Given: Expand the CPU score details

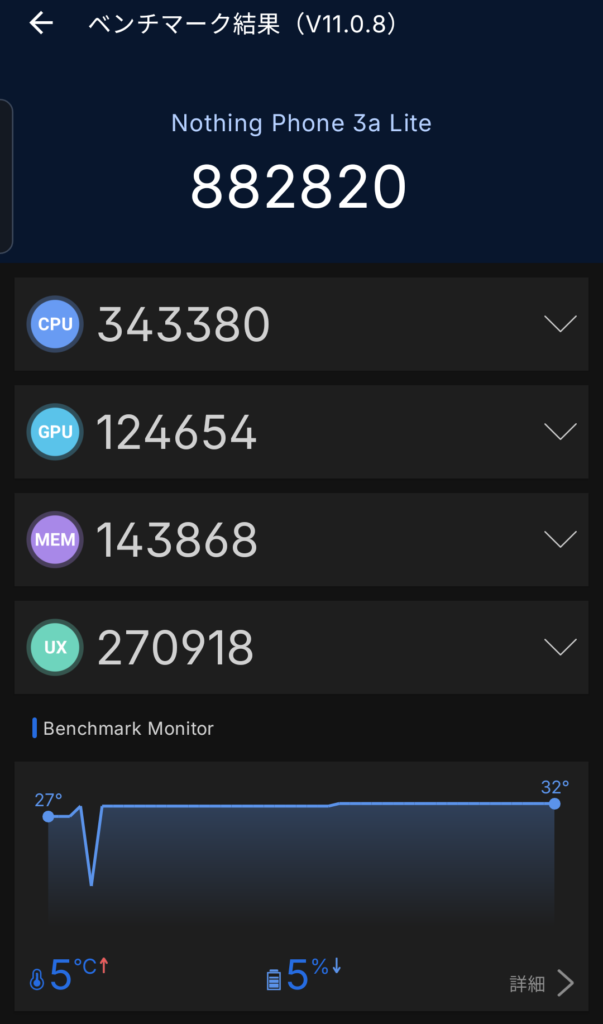Looking at the screenshot, I should tap(559, 324).
